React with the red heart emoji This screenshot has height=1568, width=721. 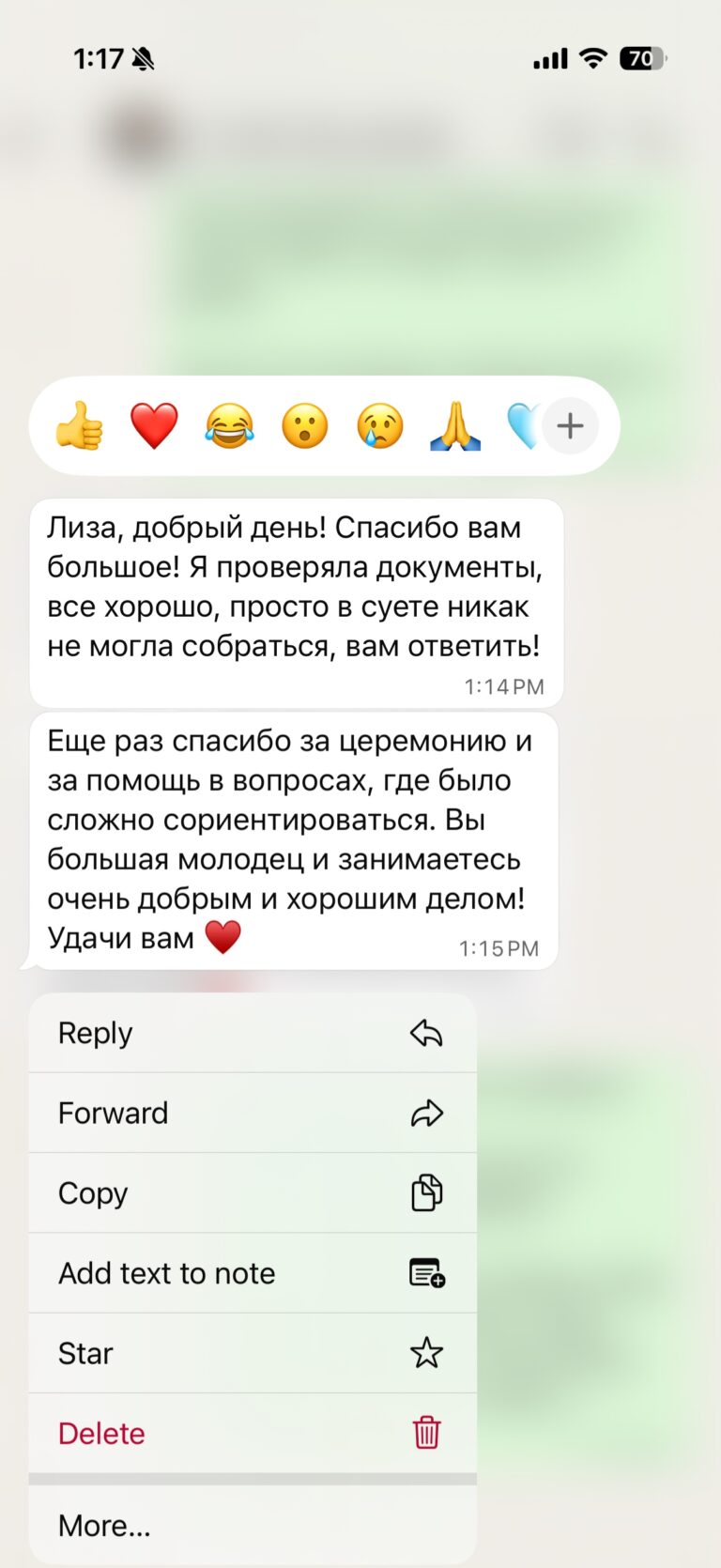click(x=153, y=425)
